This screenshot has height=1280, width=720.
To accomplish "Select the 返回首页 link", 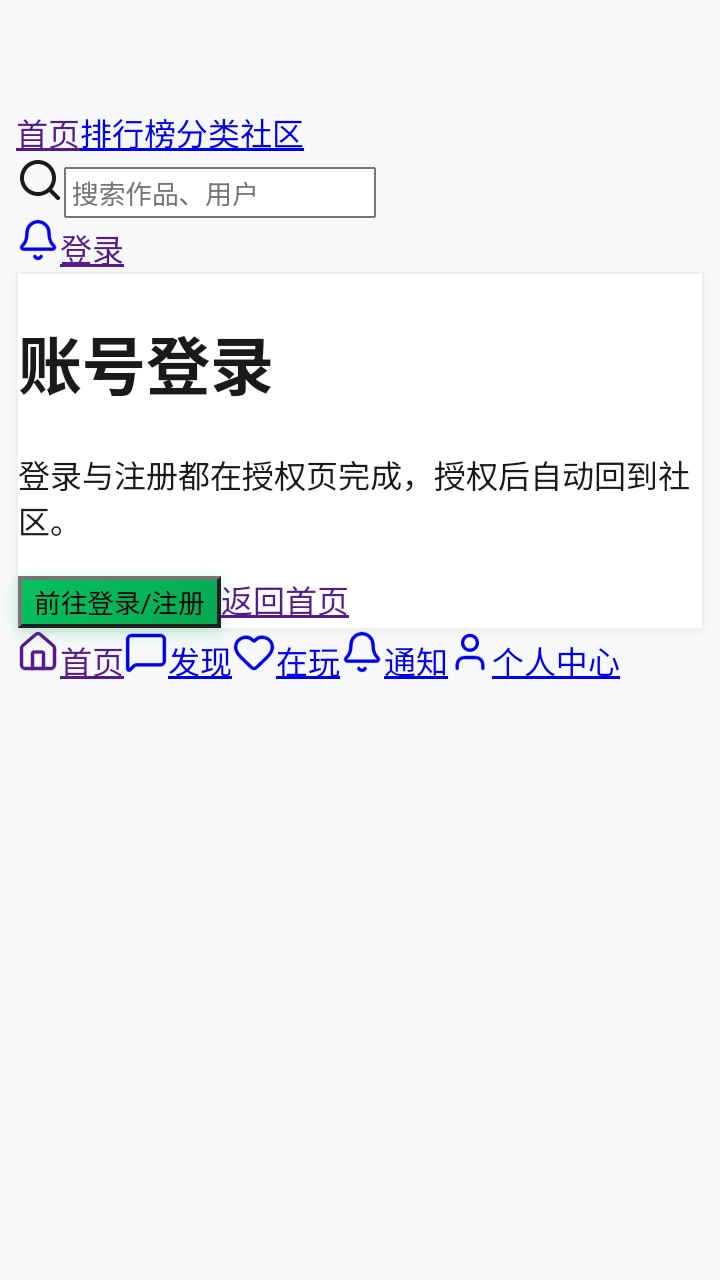I will 284,602.
